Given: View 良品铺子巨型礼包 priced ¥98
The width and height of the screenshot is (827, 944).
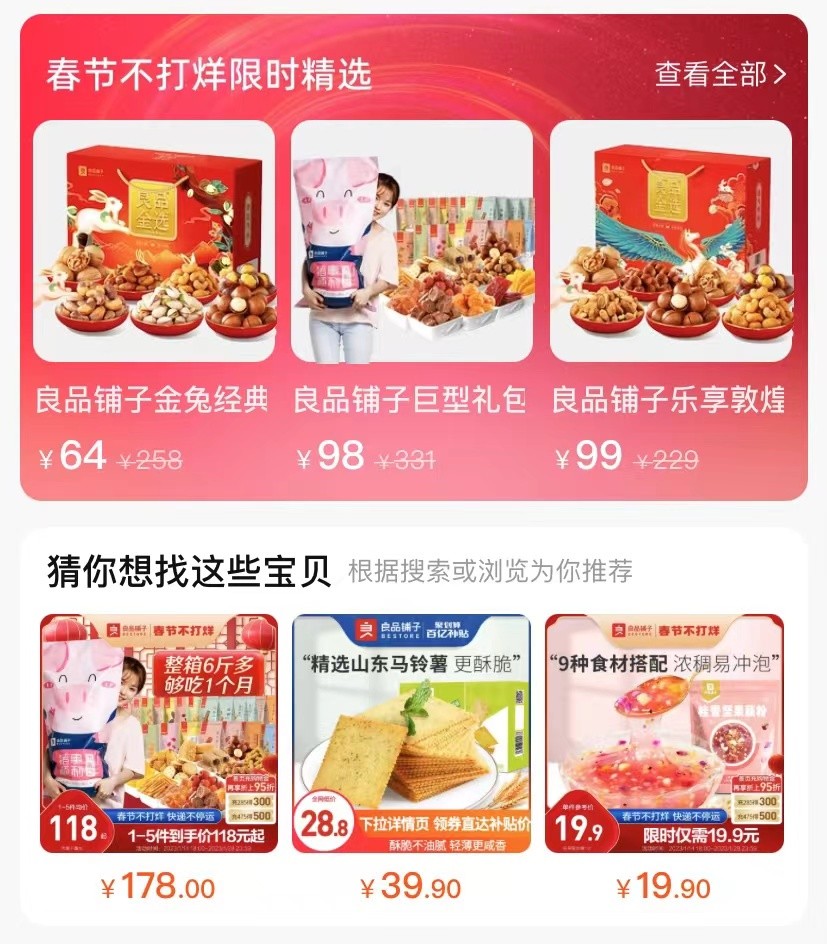Looking at the screenshot, I should coord(411,241).
